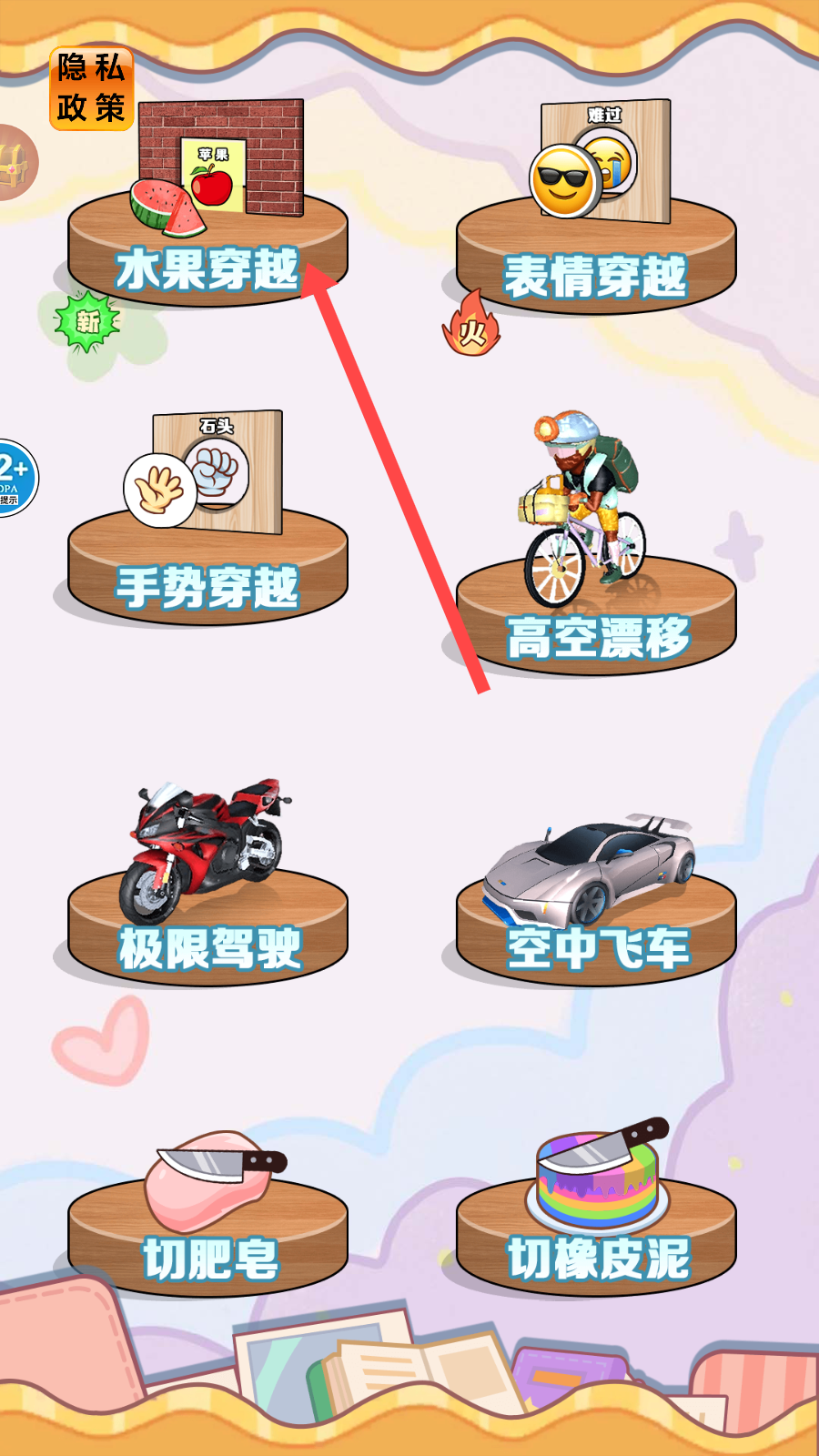Play the 手势穿越 gesture game
Screen dimensions: 819x1456
tap(207, 517)
